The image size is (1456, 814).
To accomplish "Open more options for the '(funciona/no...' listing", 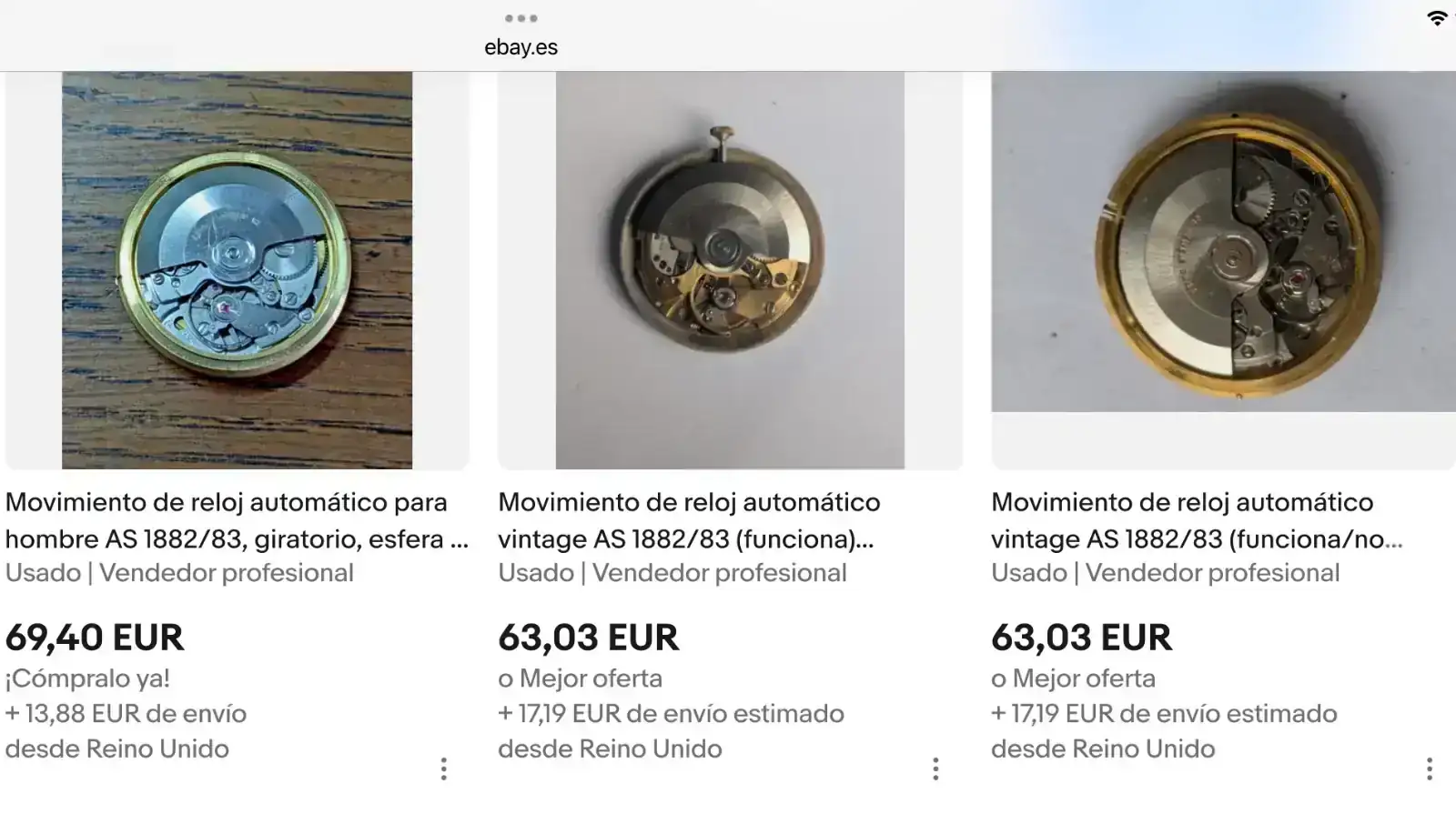I will click(x=1429, y=769).
